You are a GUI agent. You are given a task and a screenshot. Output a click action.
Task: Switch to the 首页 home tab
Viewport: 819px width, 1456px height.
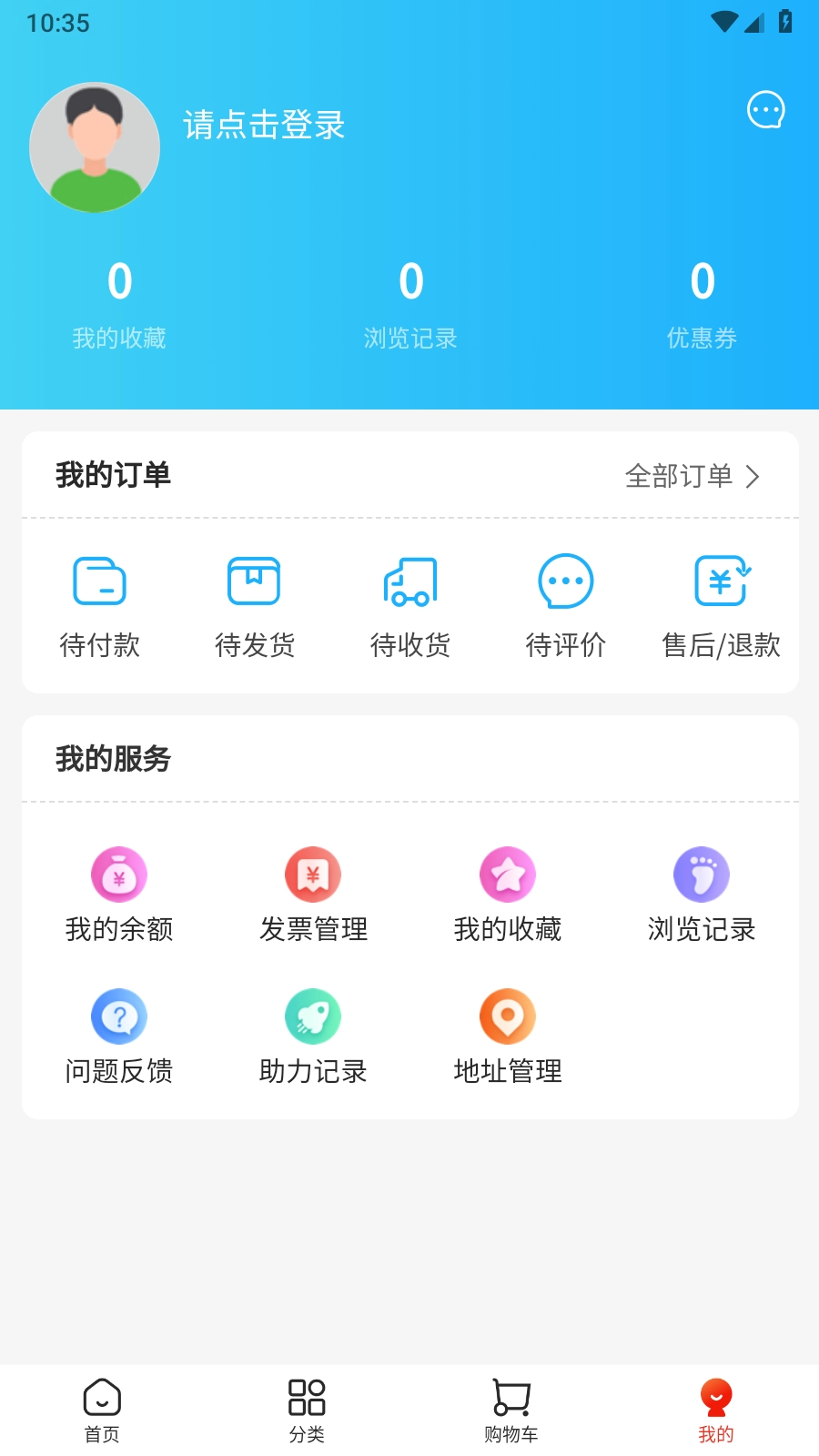pos(102,1410)
